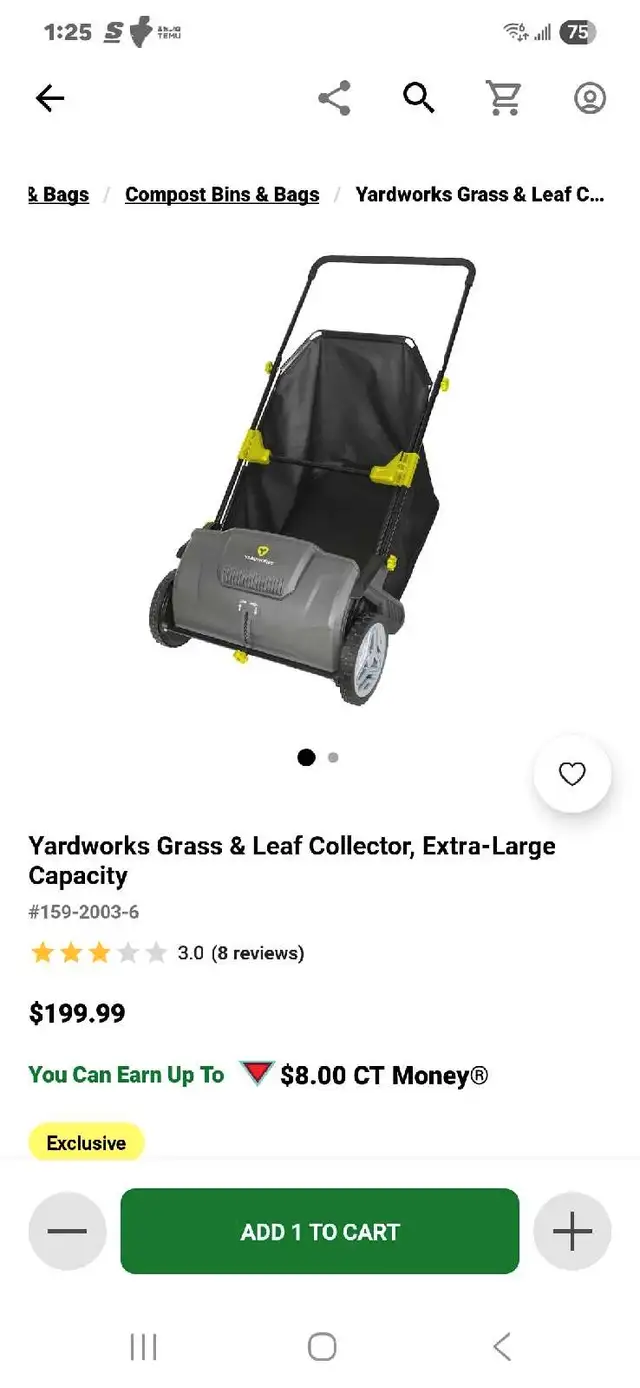Image resolution: width=640 pixels, height=1388 pixels.
Task: Add 1 to cart
Action: tap(320, 1231)
